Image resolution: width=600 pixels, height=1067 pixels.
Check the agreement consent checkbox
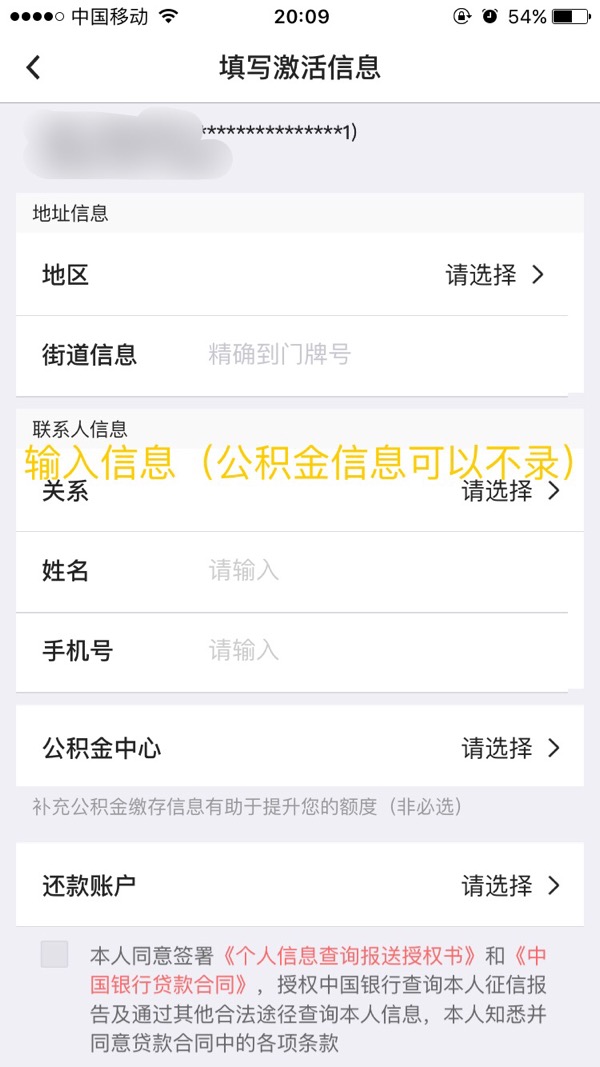(x=55, y=954)
